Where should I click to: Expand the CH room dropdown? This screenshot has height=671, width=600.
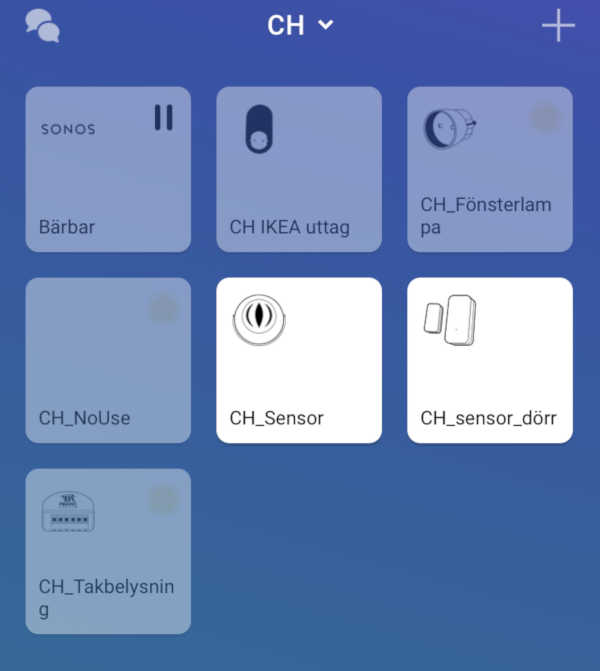299,25
